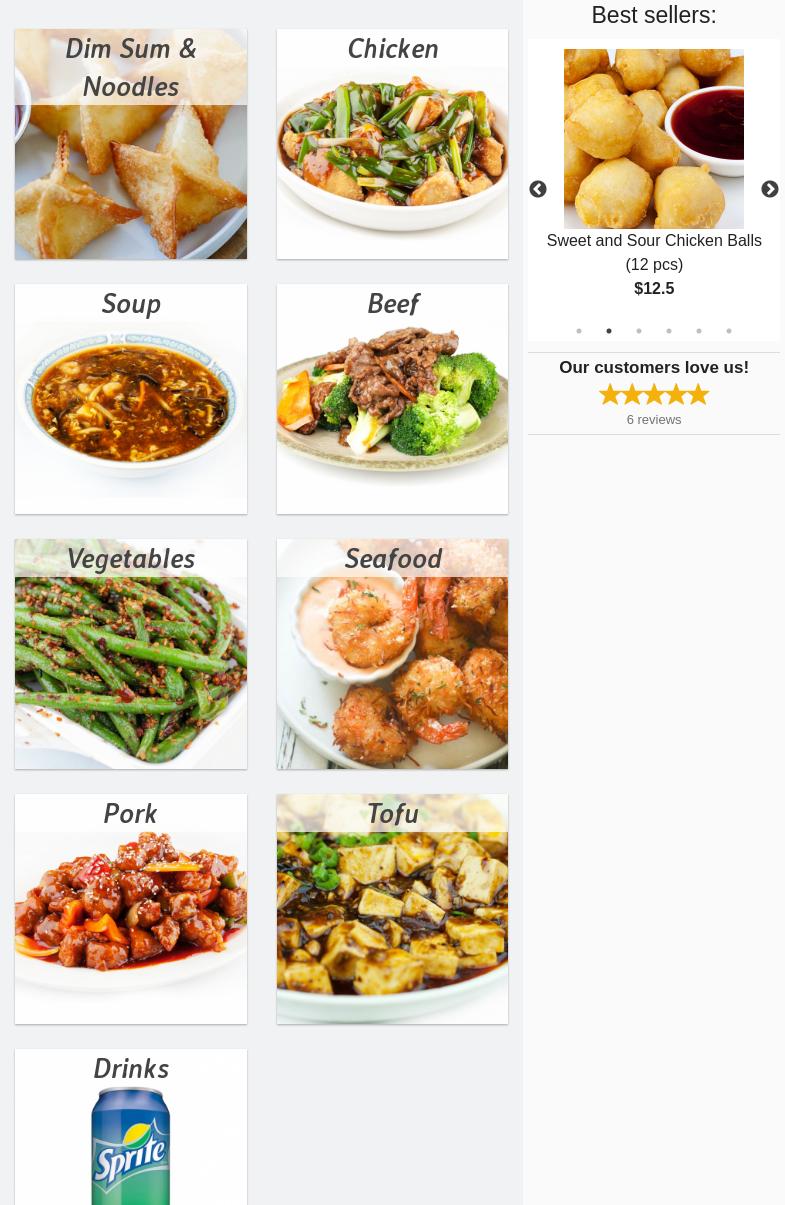Open the Chicken category
Screen dimensions: 785x1205
[x=392, y=144]
